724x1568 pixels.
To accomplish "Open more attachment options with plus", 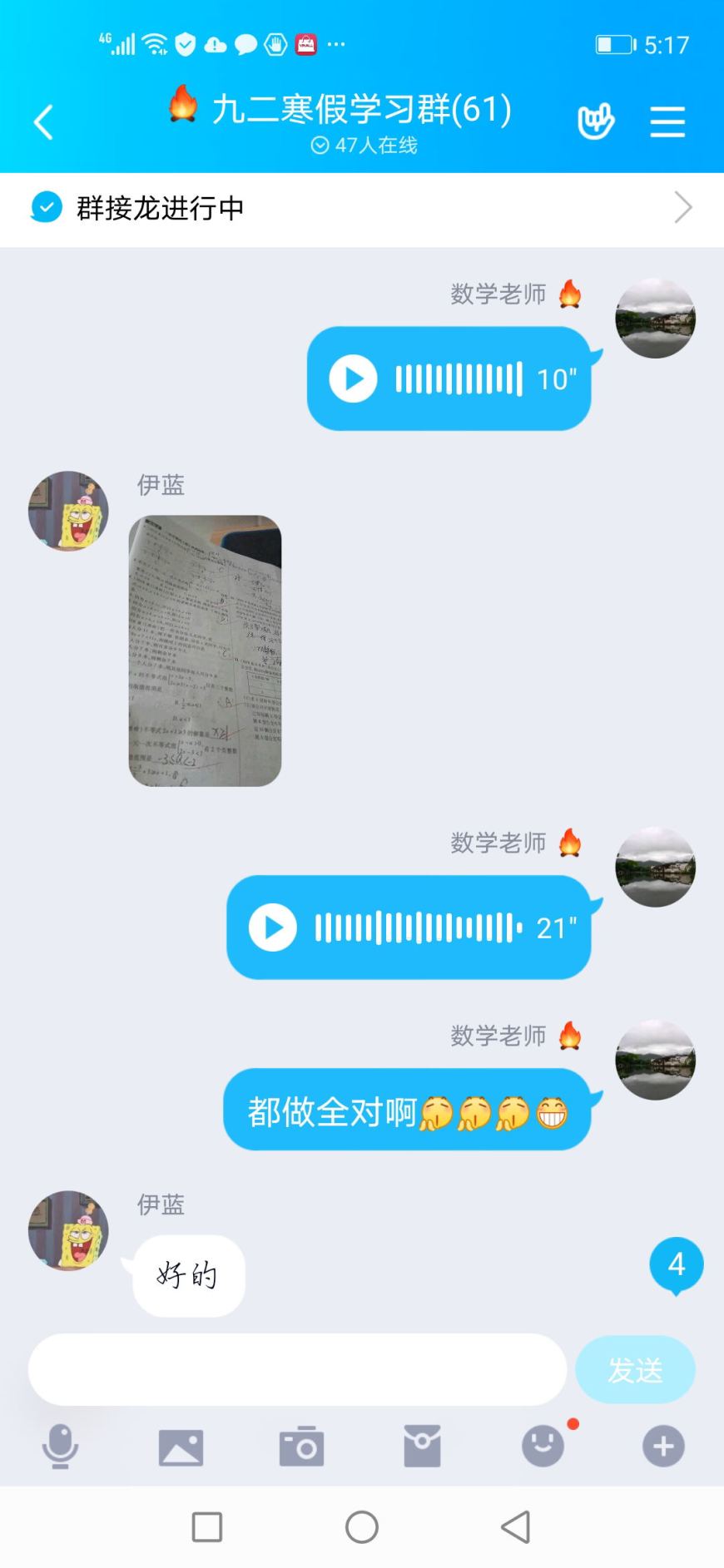I will coord(663,1447).
